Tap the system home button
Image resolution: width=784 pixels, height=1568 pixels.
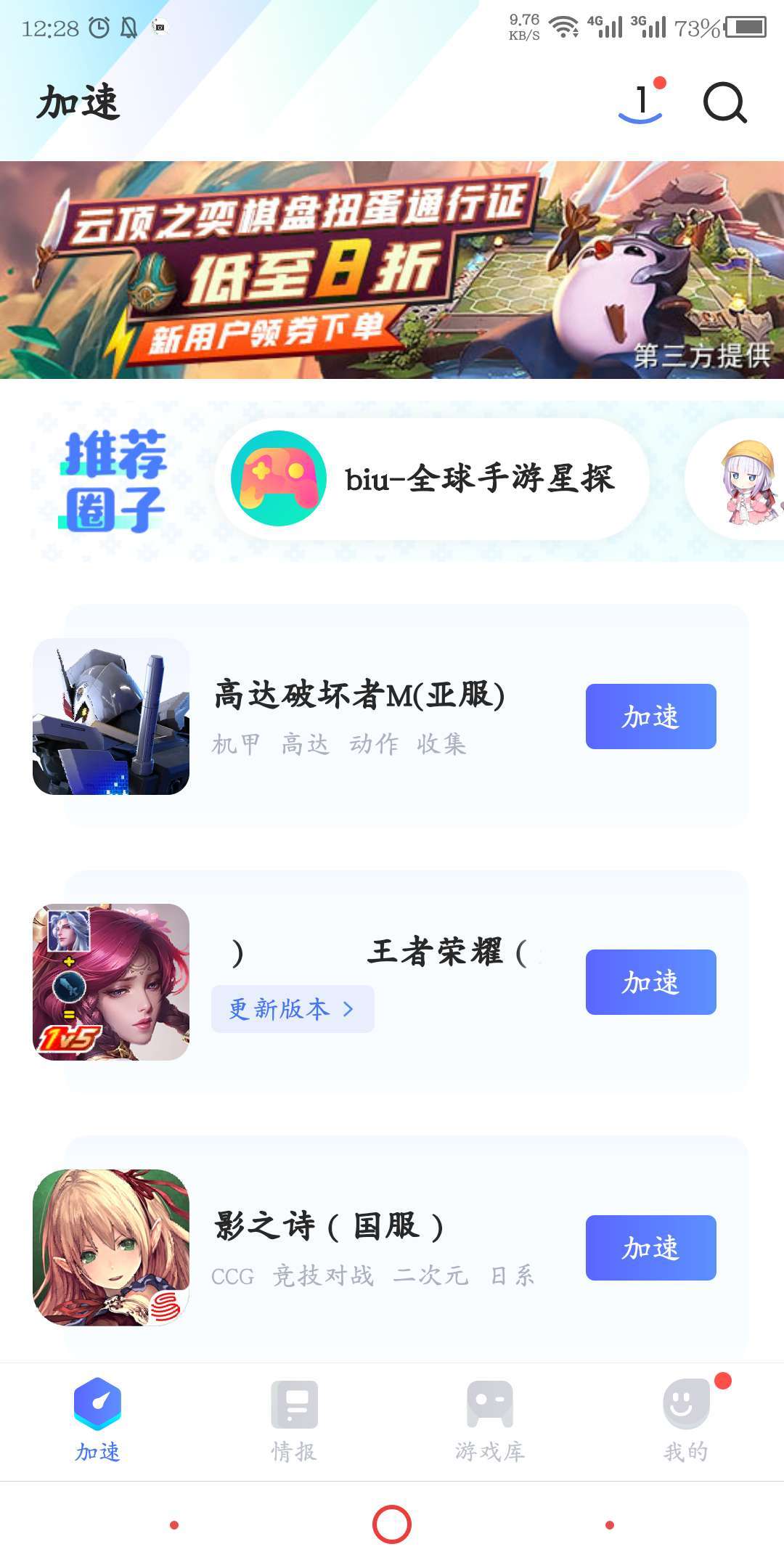(392, 1524)
